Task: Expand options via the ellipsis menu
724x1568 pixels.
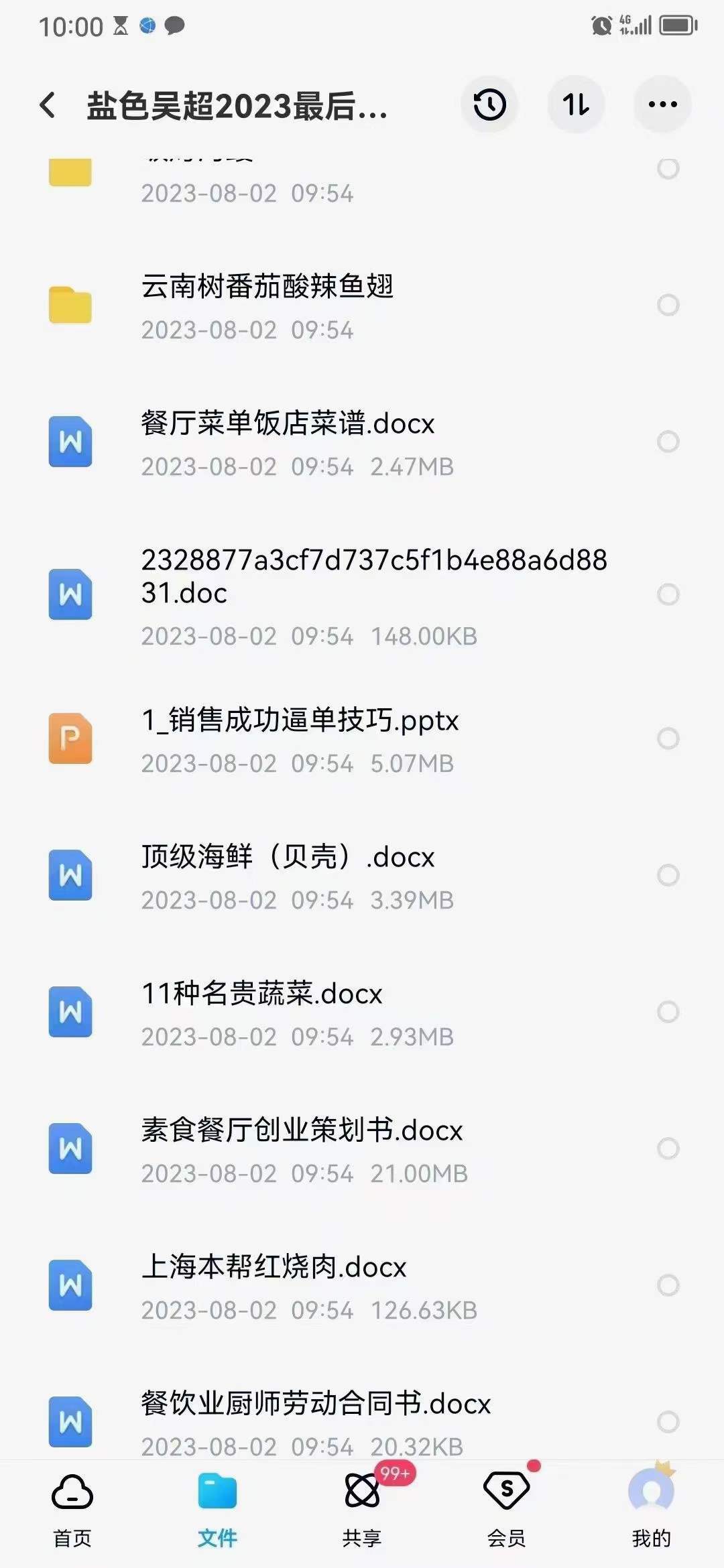Action: click(x=662, y=105)
